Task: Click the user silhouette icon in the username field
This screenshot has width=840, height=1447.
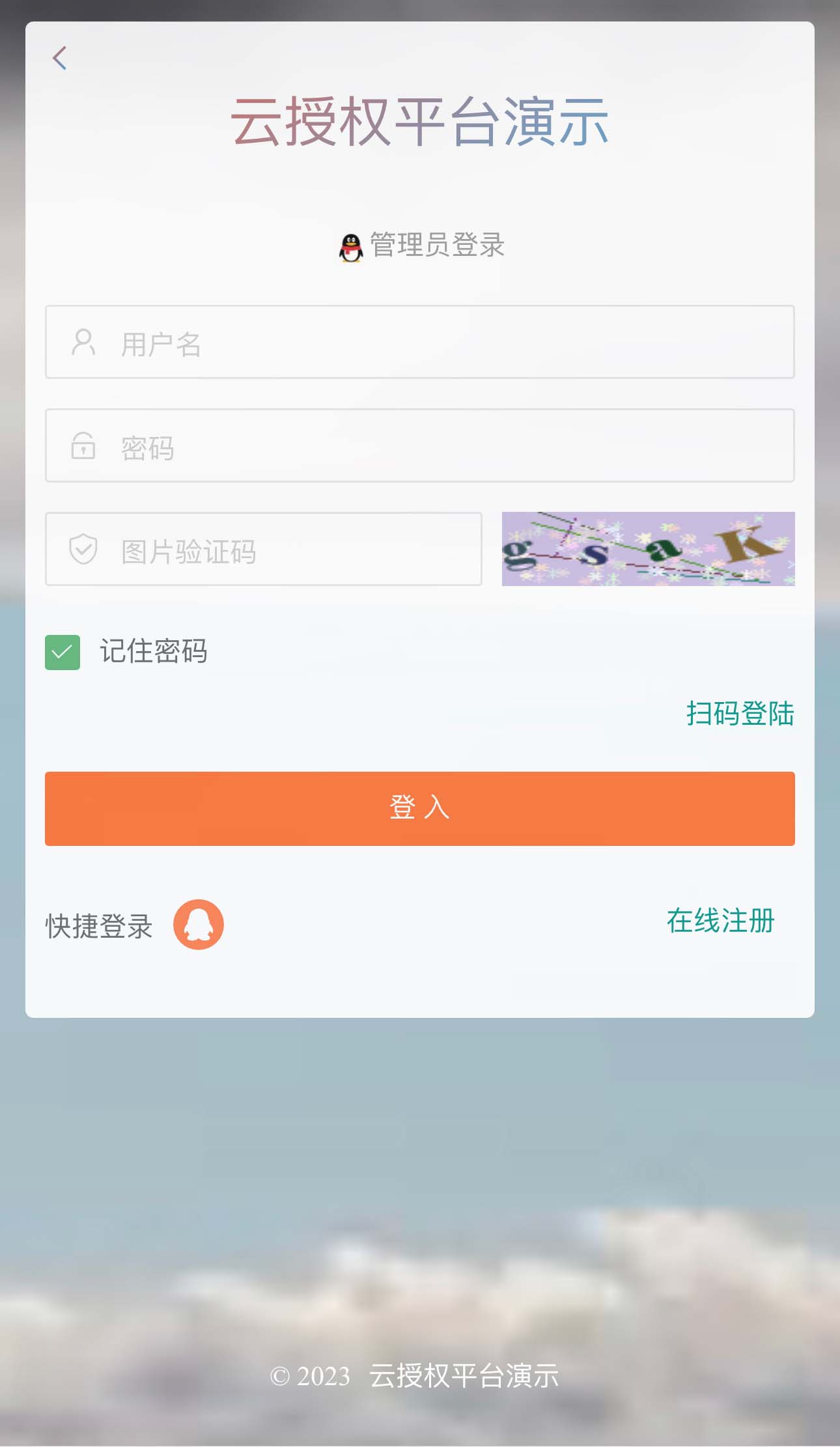Action: pos(83,343)
